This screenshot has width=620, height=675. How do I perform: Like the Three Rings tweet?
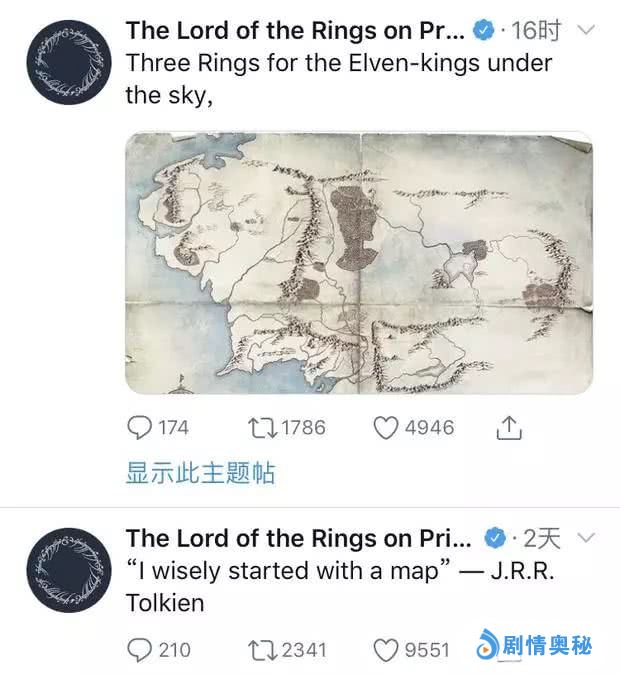point(386,428)
